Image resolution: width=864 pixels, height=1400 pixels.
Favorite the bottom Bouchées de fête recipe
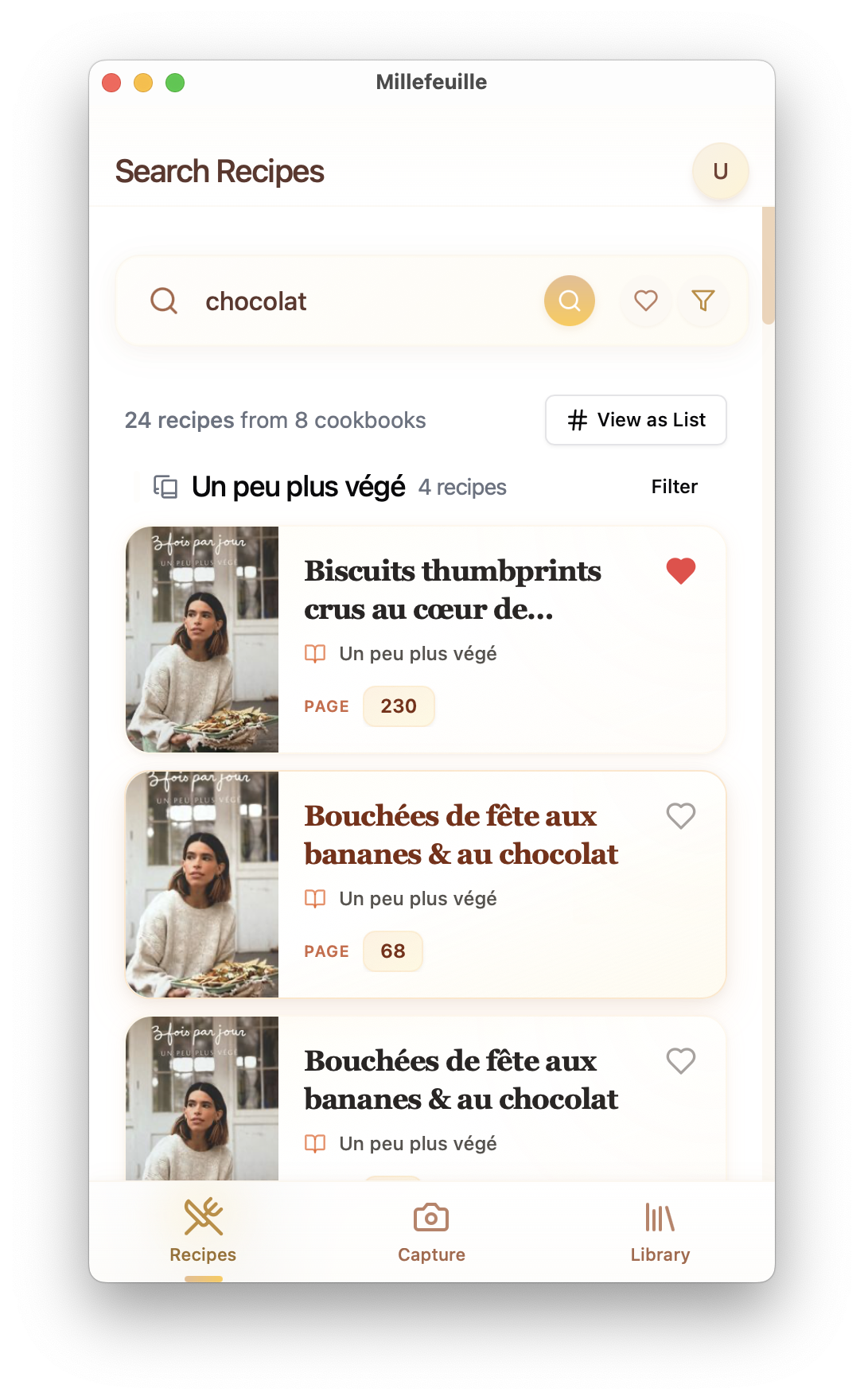[681, 1060]
